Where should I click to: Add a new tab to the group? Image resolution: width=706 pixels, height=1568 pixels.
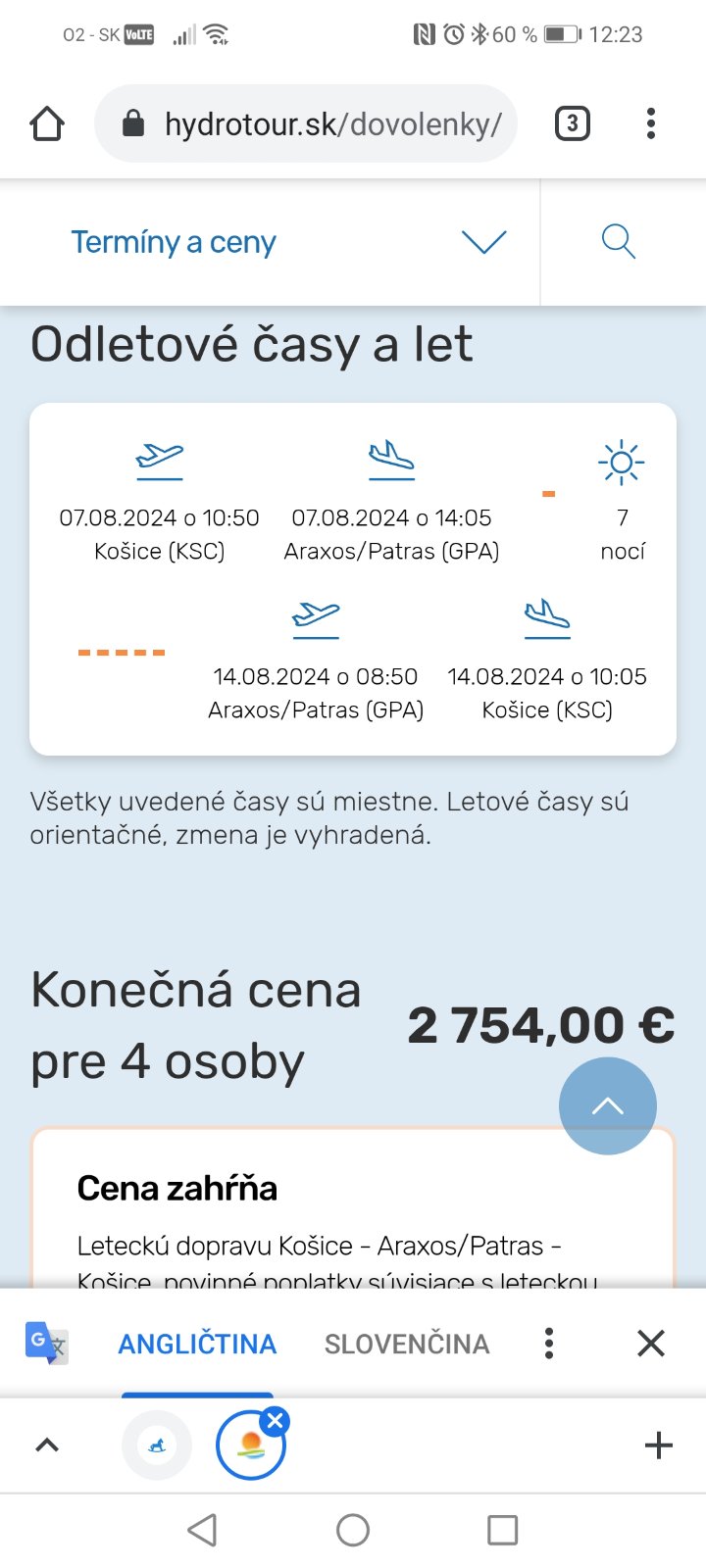(659, 1445)
